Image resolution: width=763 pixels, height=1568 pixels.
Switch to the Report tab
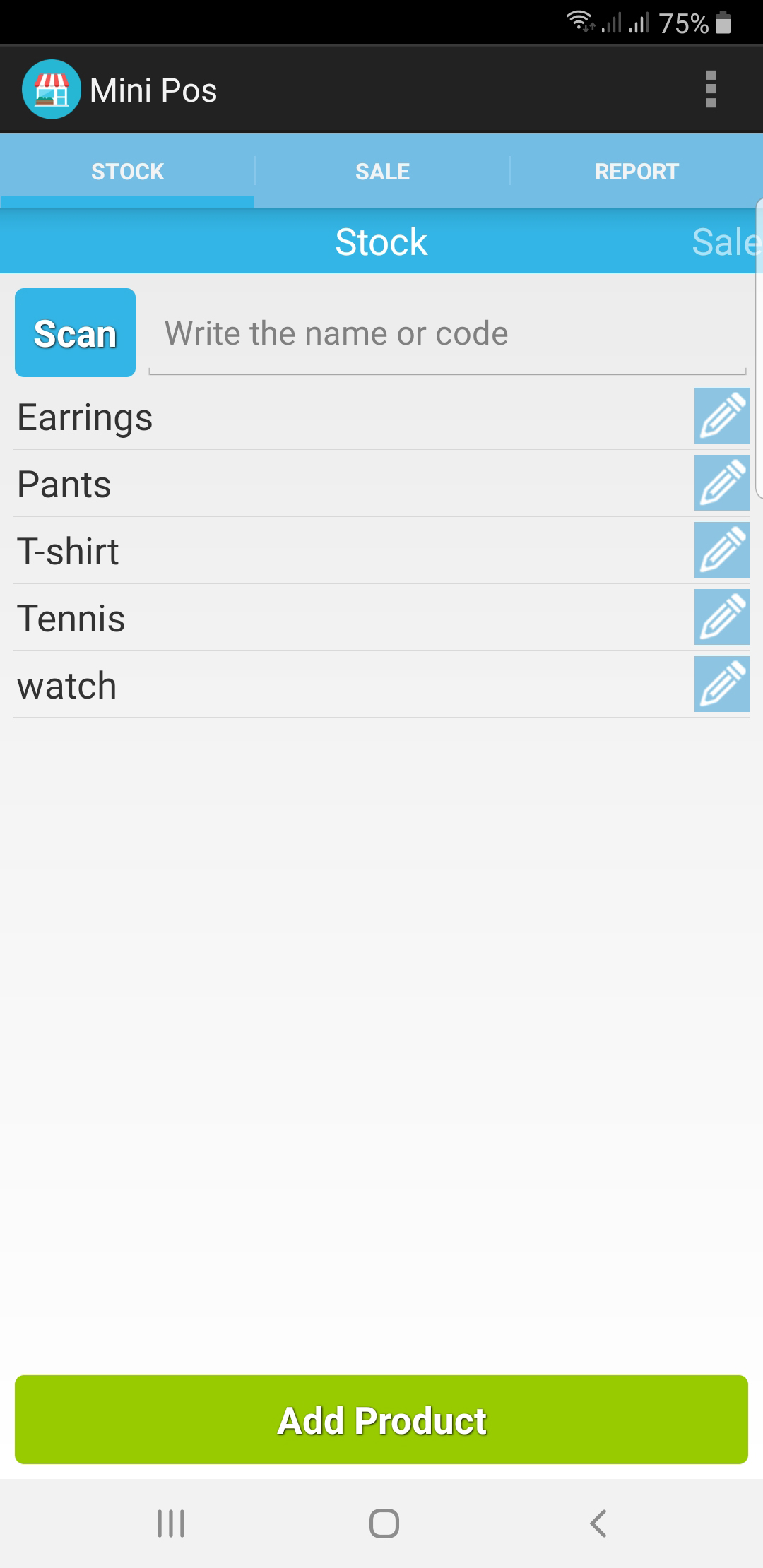(637, 172)
